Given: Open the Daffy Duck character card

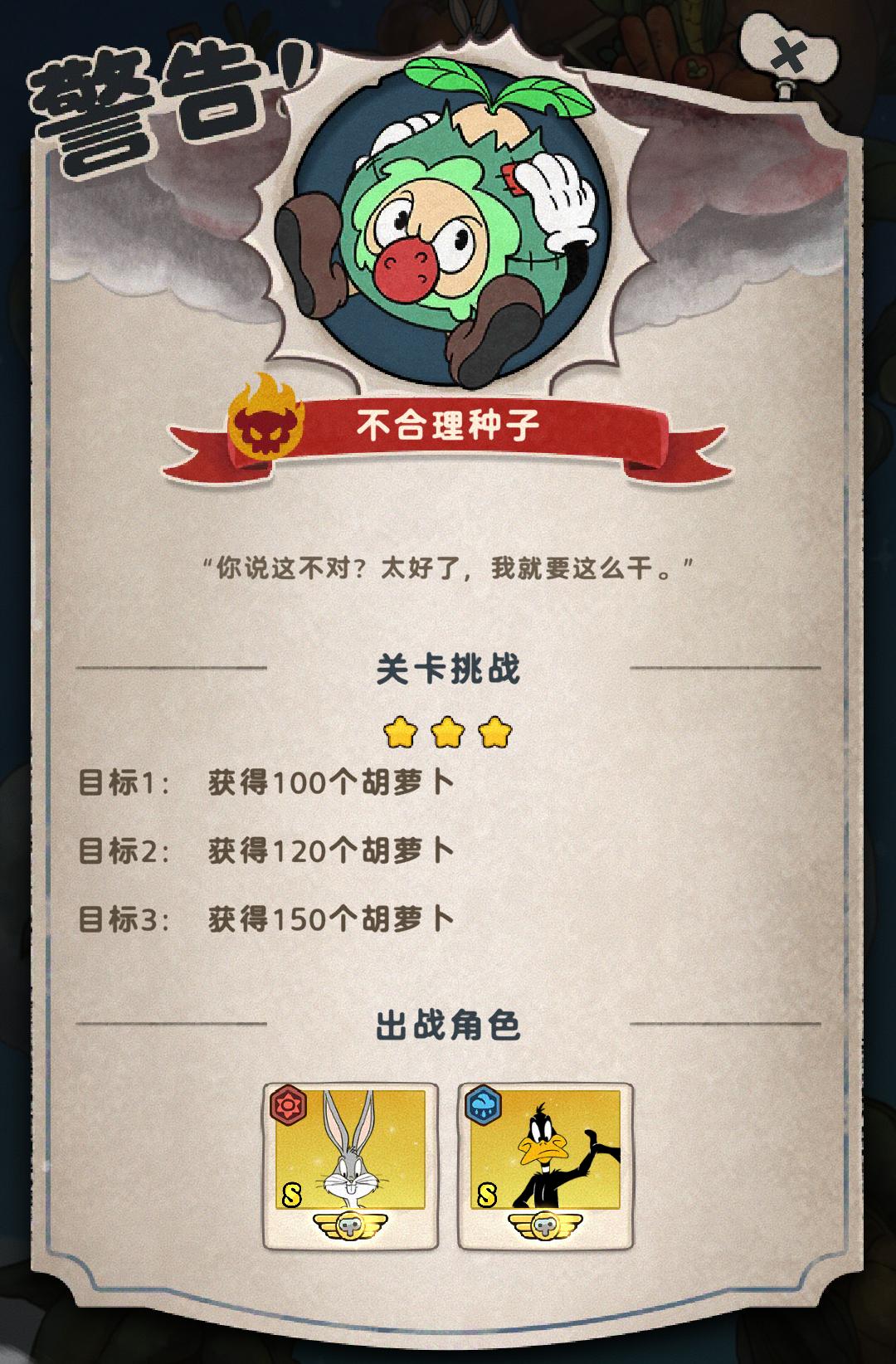Looking at the screenshot, I should [x=545, y=1165].
